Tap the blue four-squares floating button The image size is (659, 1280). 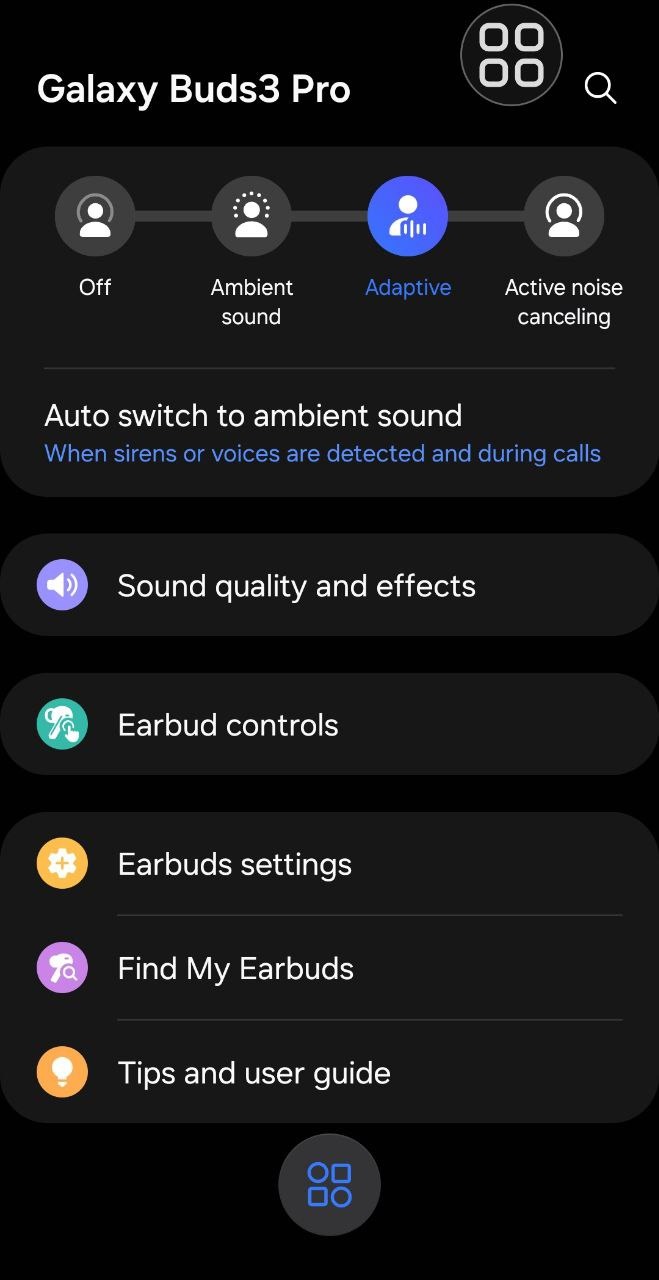(x=329, y=1185)
